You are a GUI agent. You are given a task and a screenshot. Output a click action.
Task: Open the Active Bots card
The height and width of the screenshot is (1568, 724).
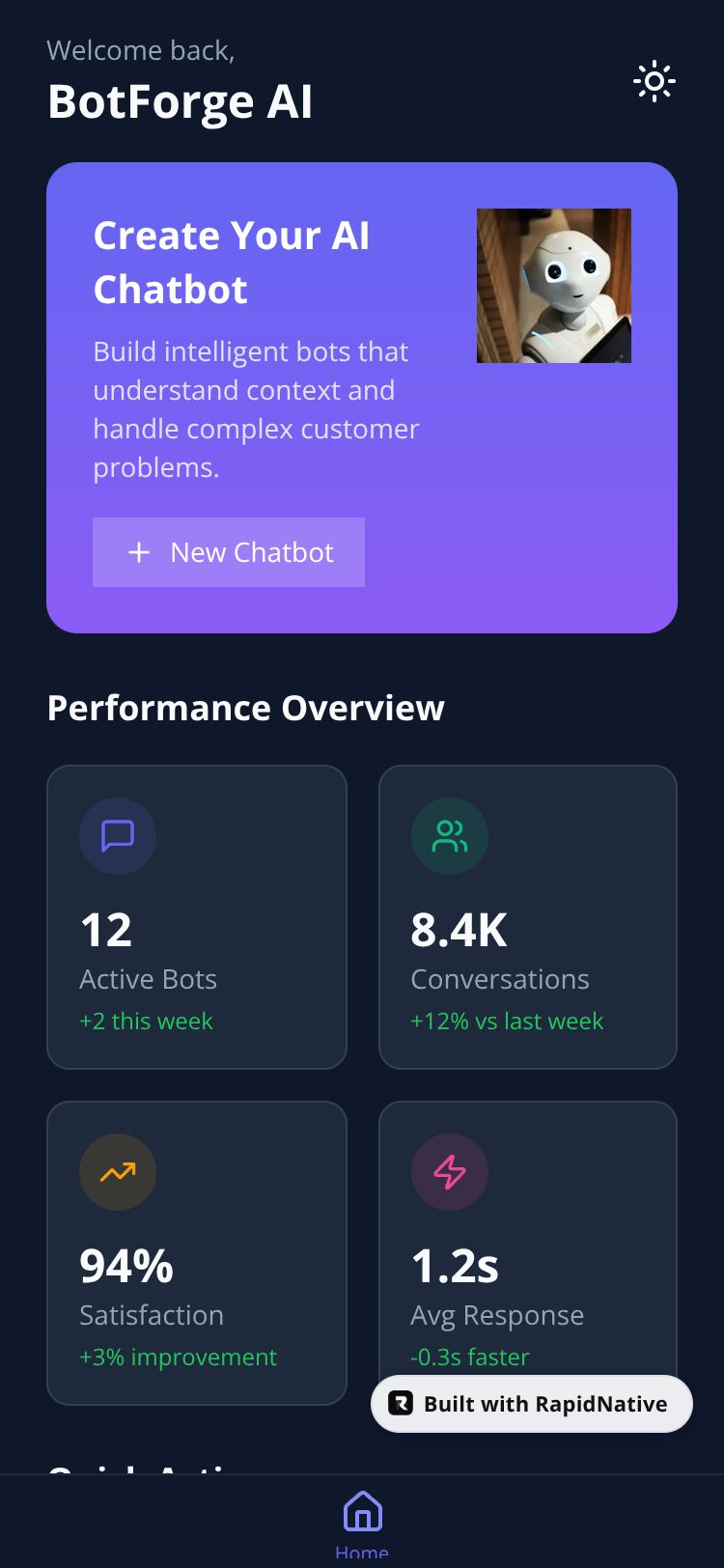pos(197,916)
